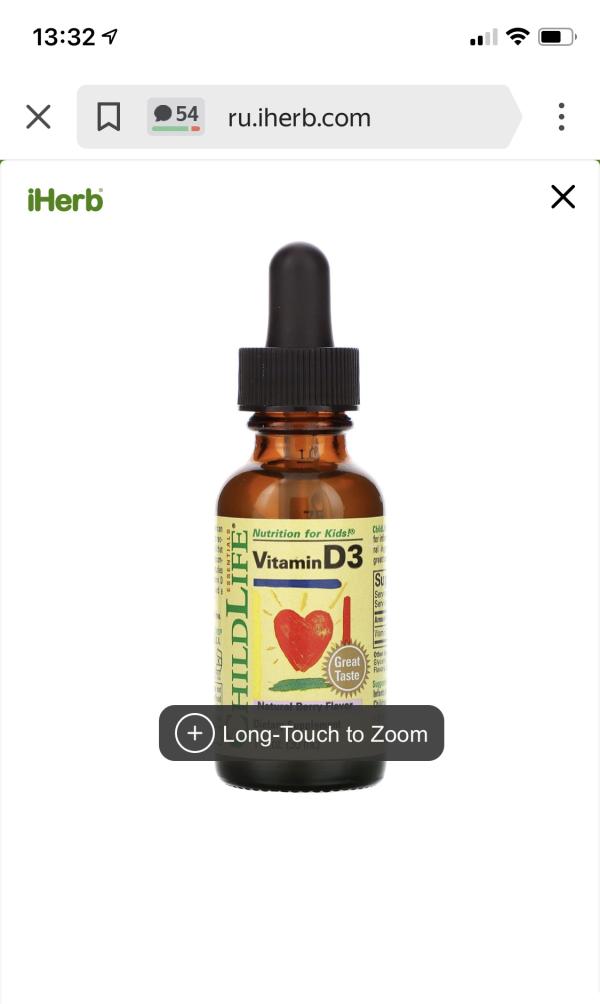Close the in-app browser tab
600x1004 pixels.
(38, 117)
